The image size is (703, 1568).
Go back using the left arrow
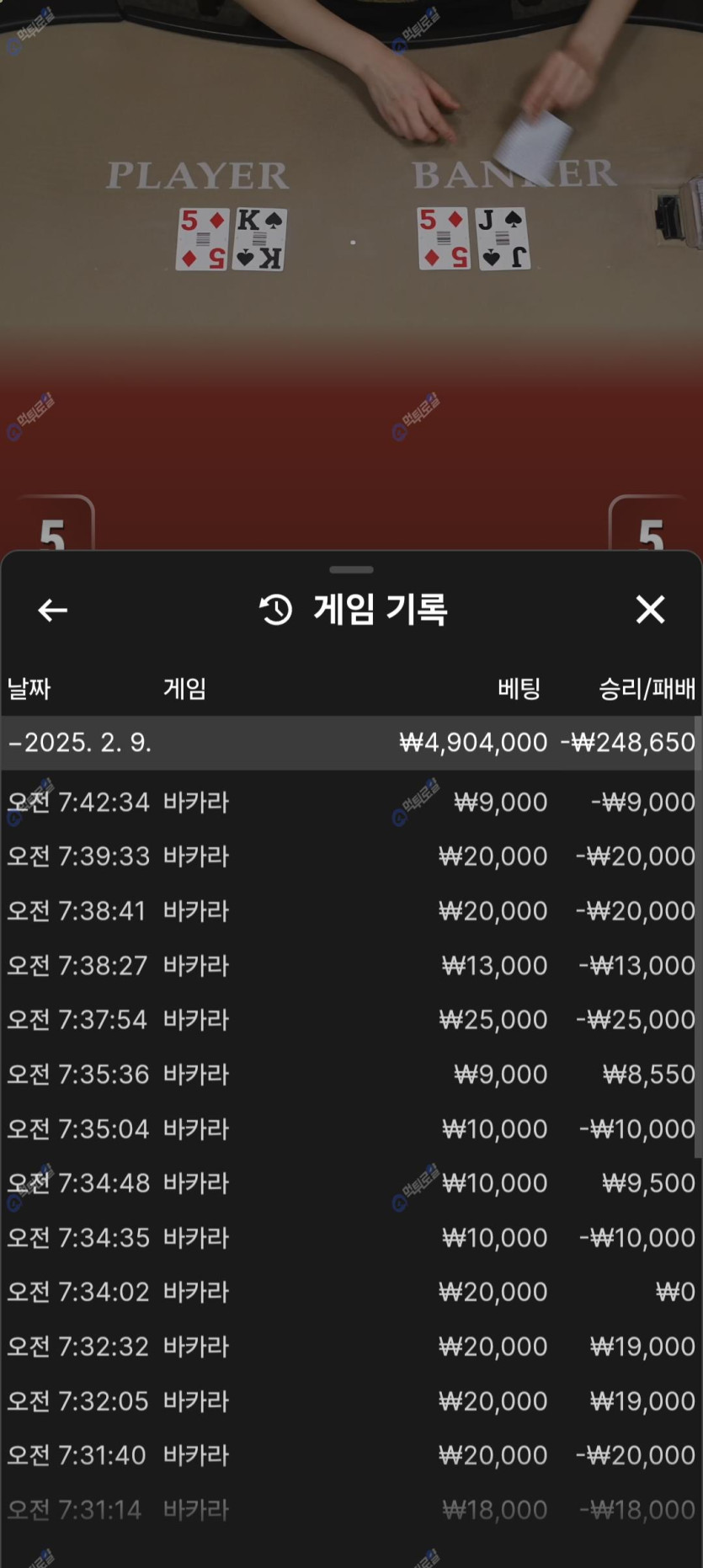52,610
